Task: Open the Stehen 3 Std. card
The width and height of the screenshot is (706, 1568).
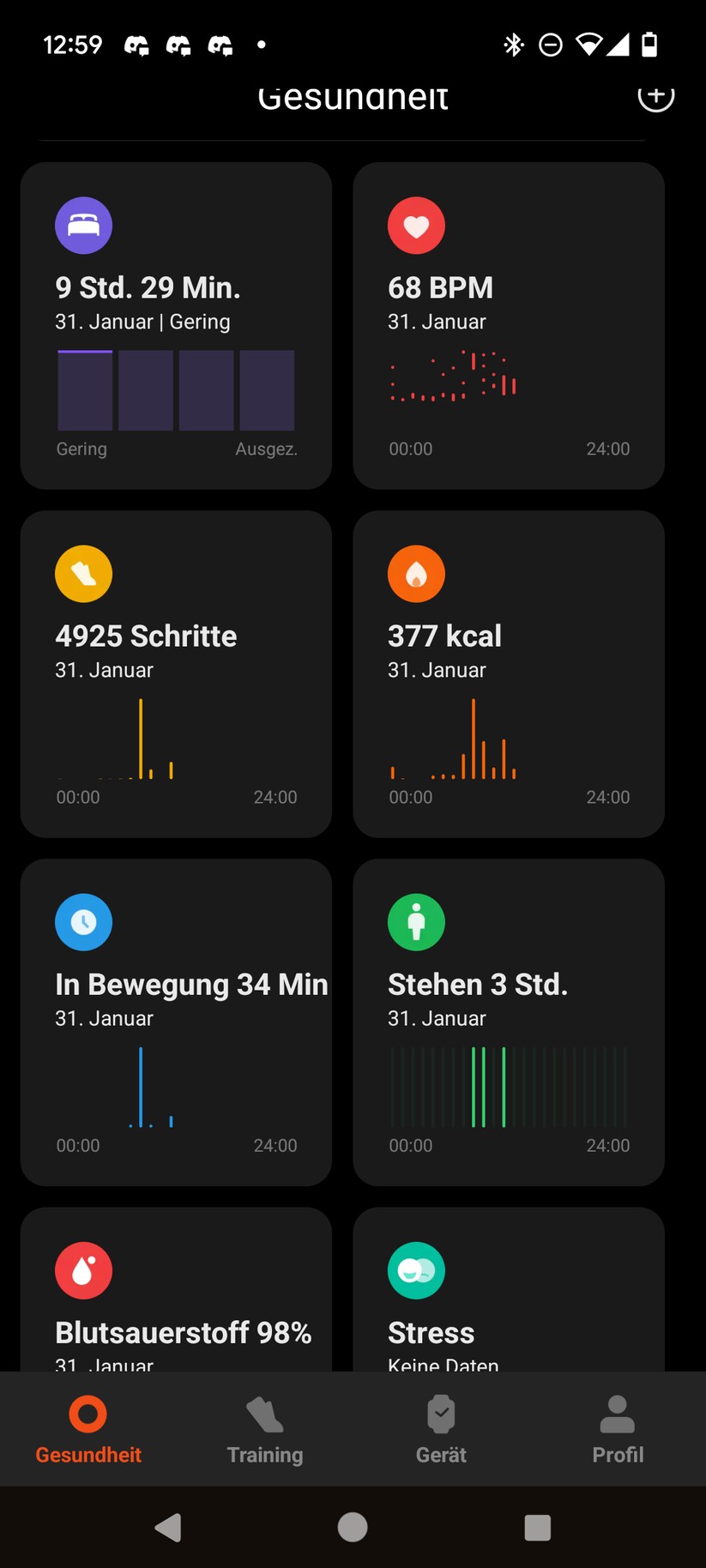Action: pos(509,1022)
